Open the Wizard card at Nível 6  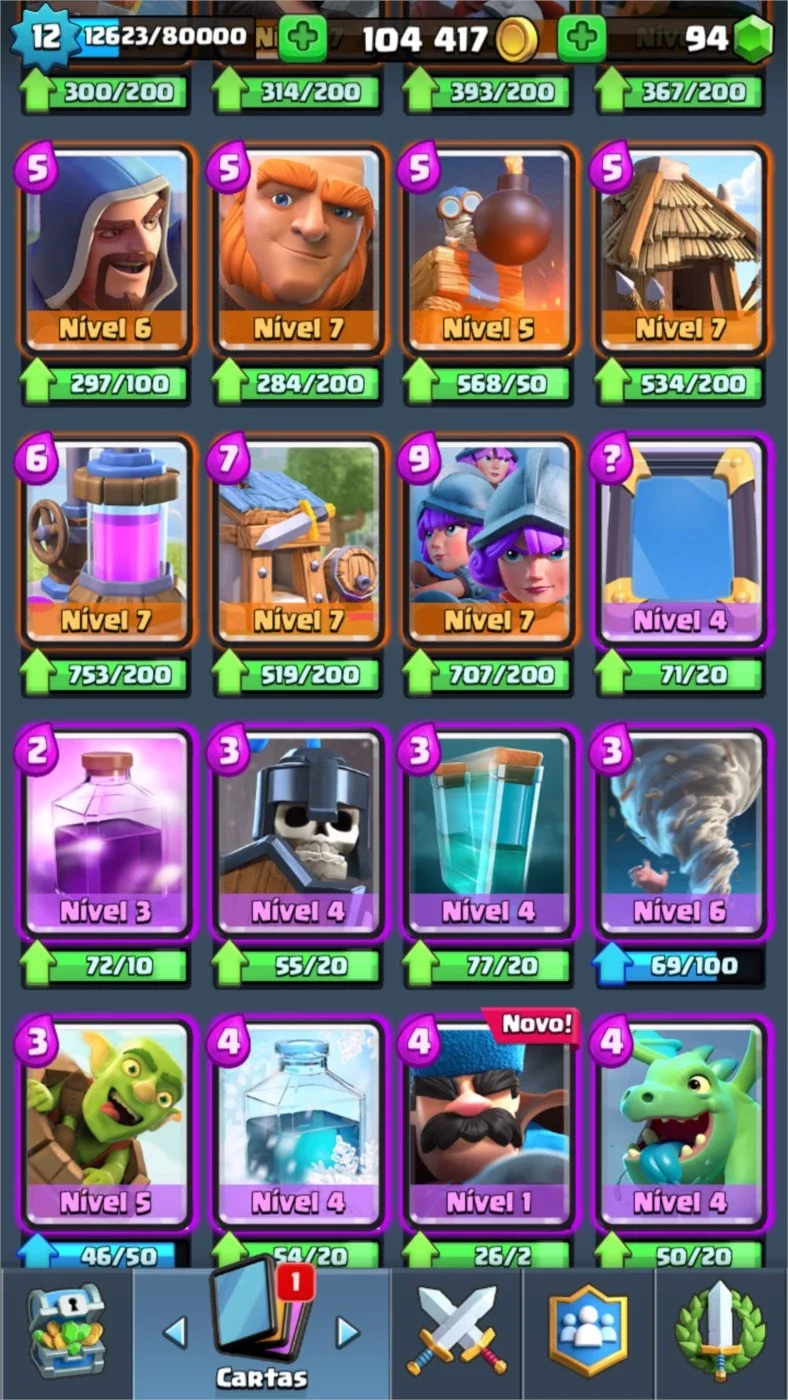[x=107, y=252]
